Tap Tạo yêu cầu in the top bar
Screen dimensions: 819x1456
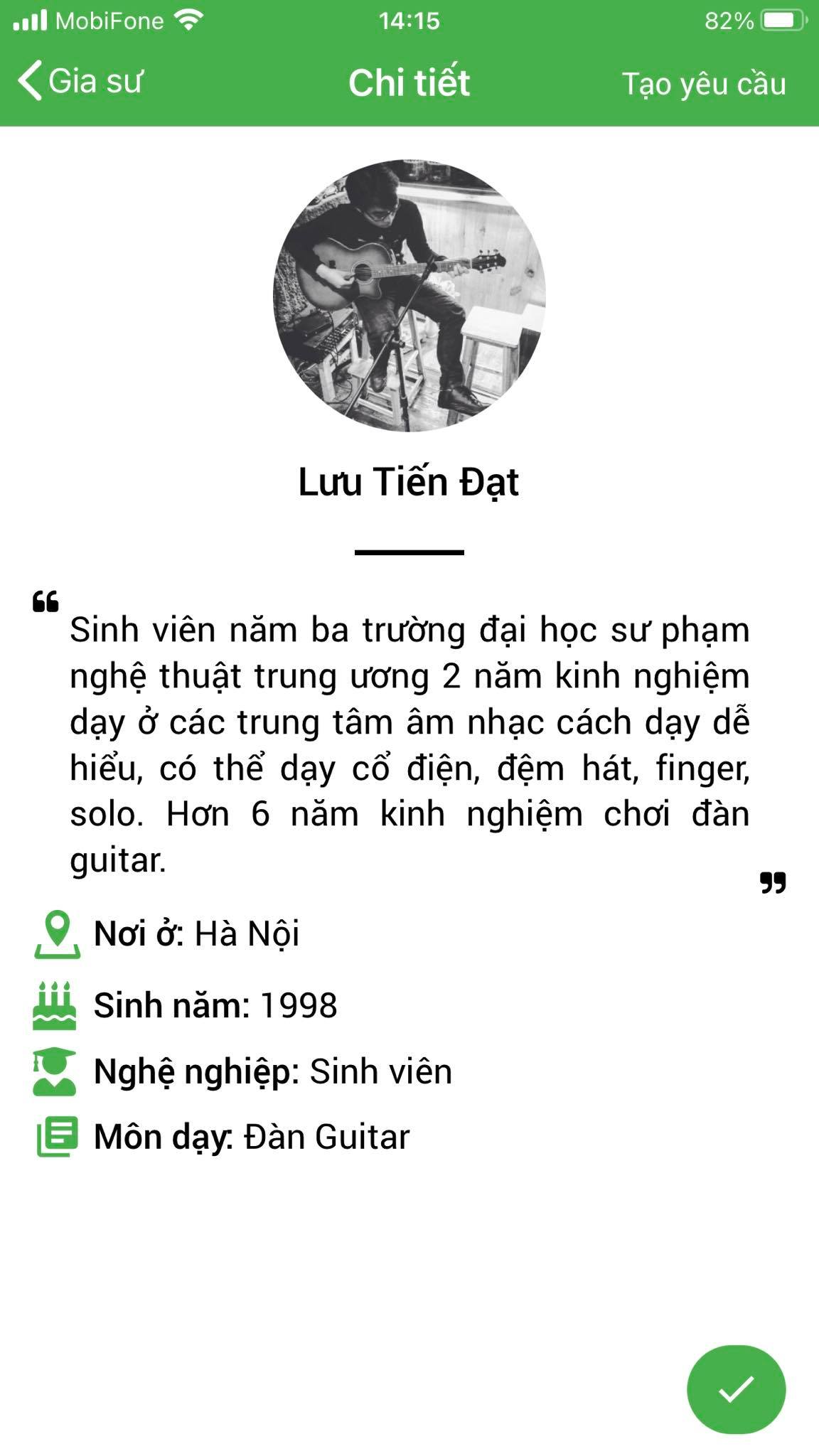tap(704, 84)
